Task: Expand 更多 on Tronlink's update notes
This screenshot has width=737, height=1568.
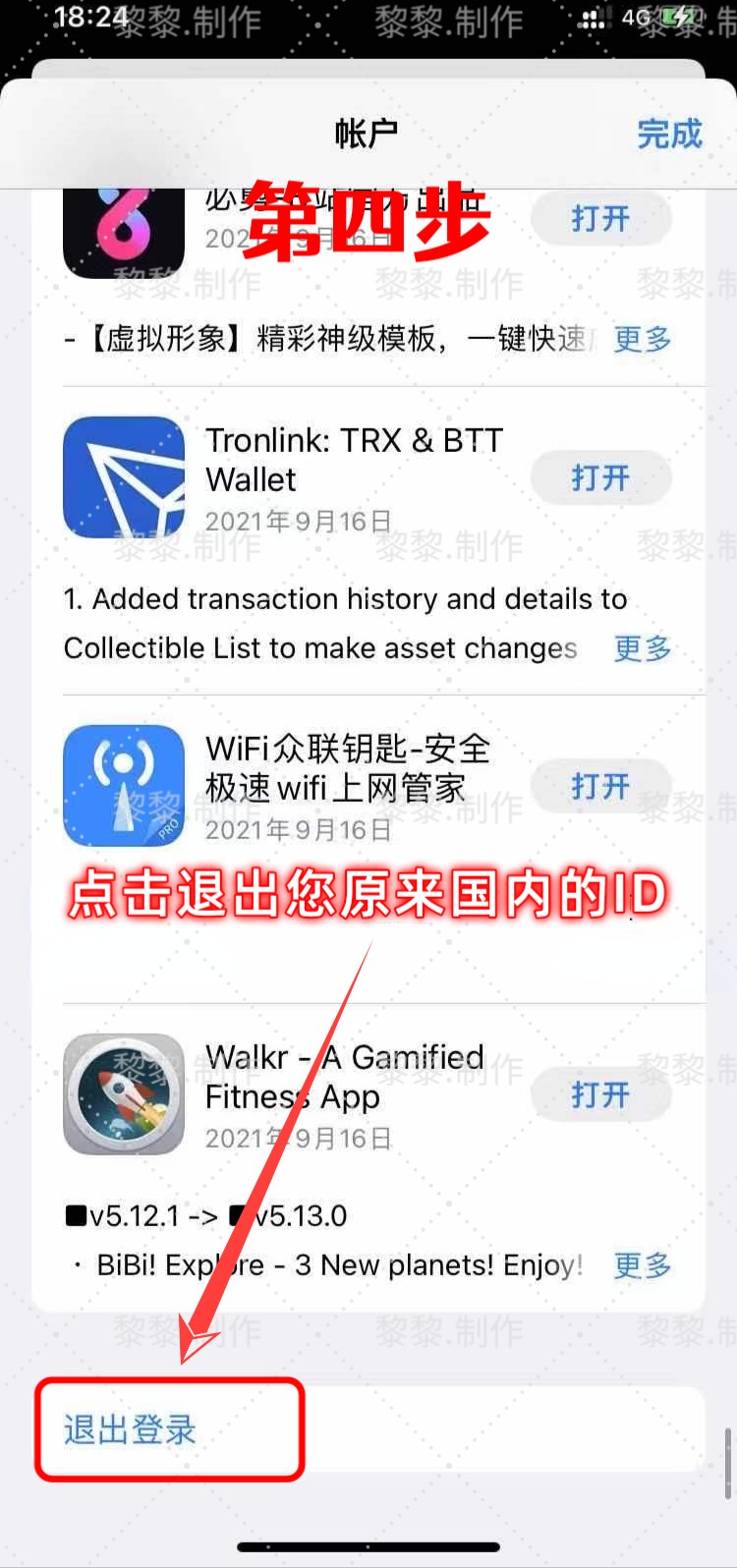Action: pyautogui.click(x=643, y=648)
